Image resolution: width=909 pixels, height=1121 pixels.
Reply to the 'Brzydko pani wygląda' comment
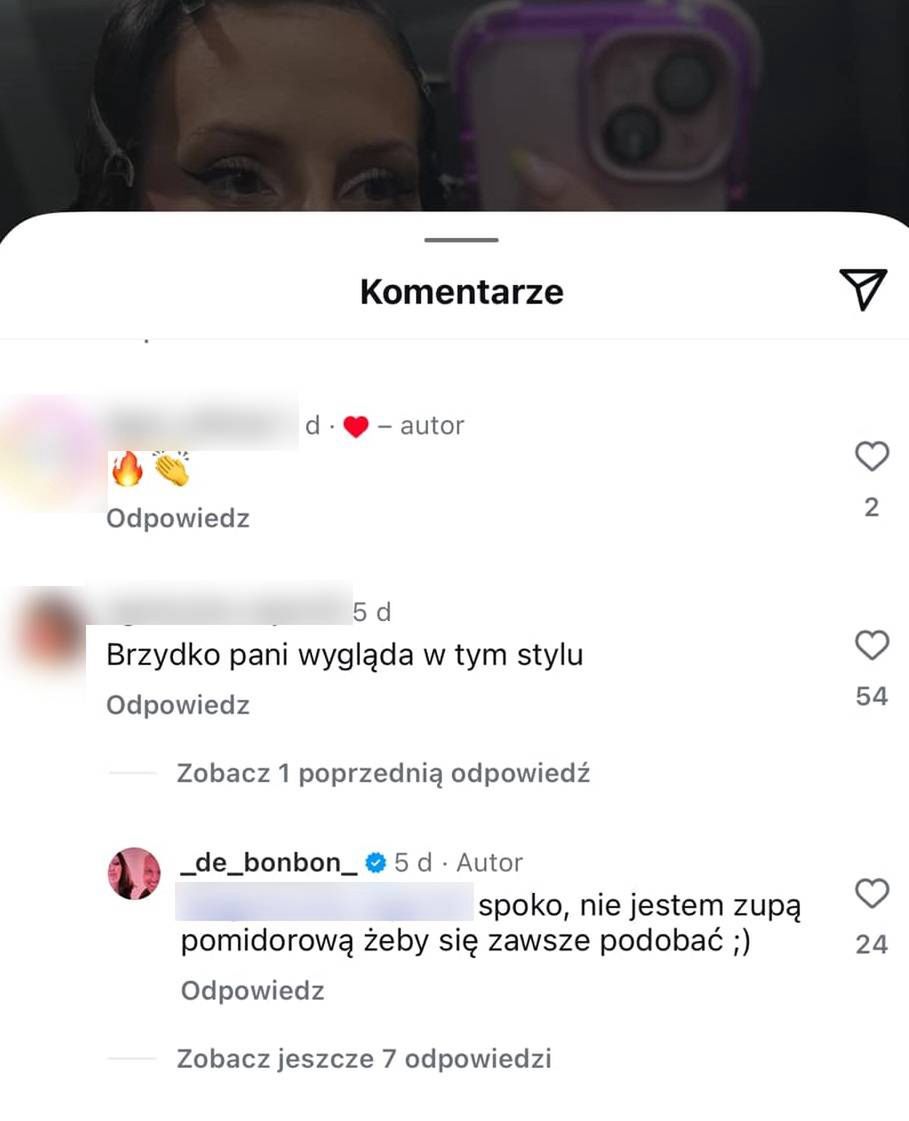pyautogui.click(x=178, y=705)
